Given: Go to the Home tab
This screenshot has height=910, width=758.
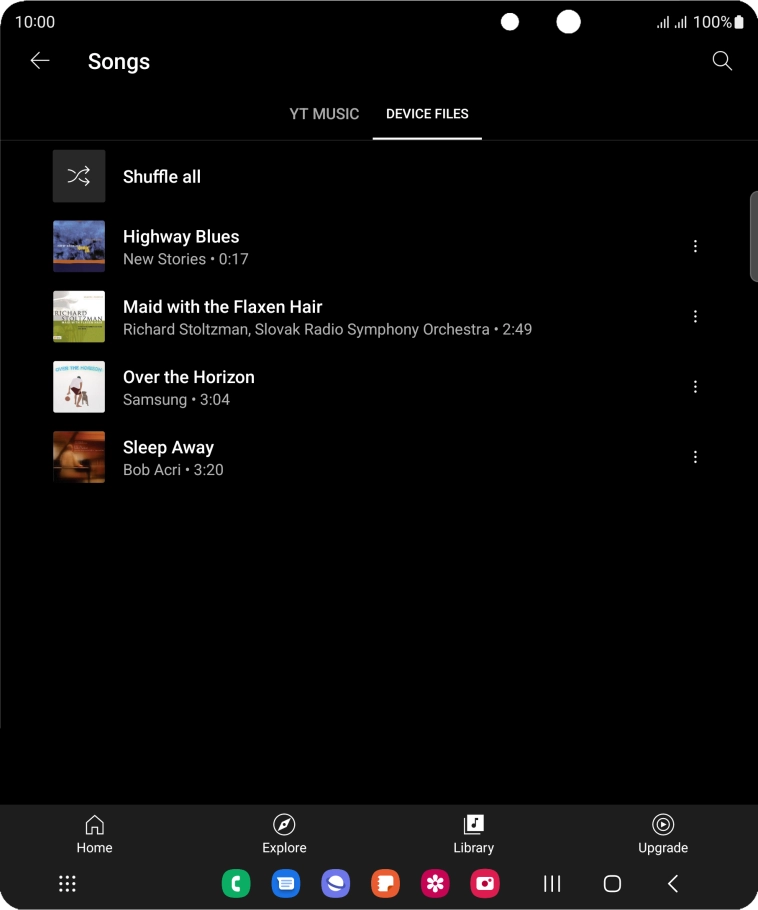Looking at the screenshot, I should (95, 834).
